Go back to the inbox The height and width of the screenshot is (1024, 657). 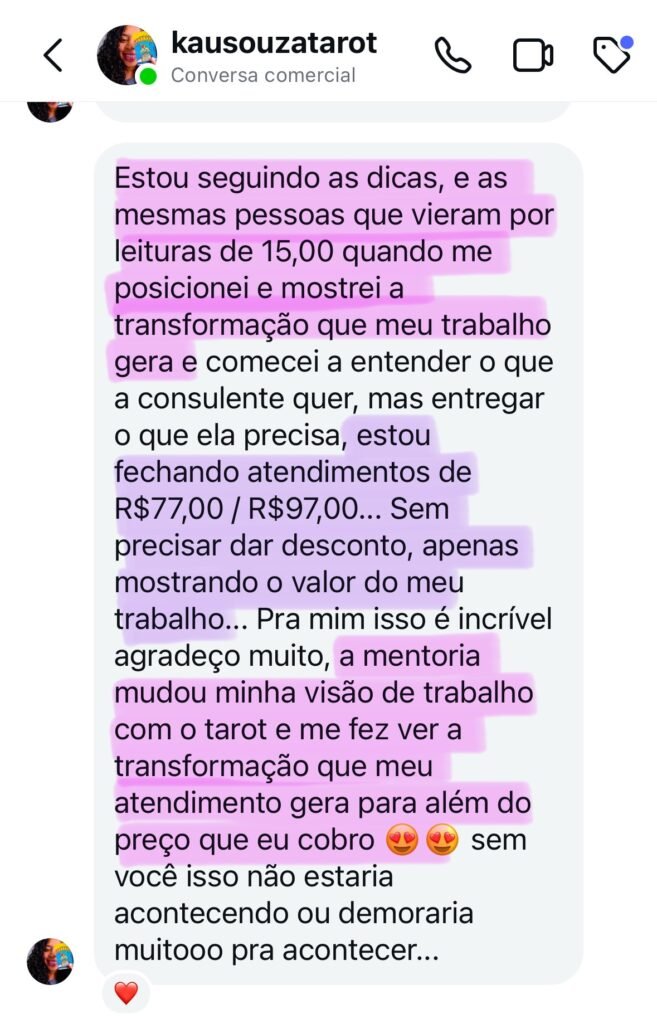point(53,56)
